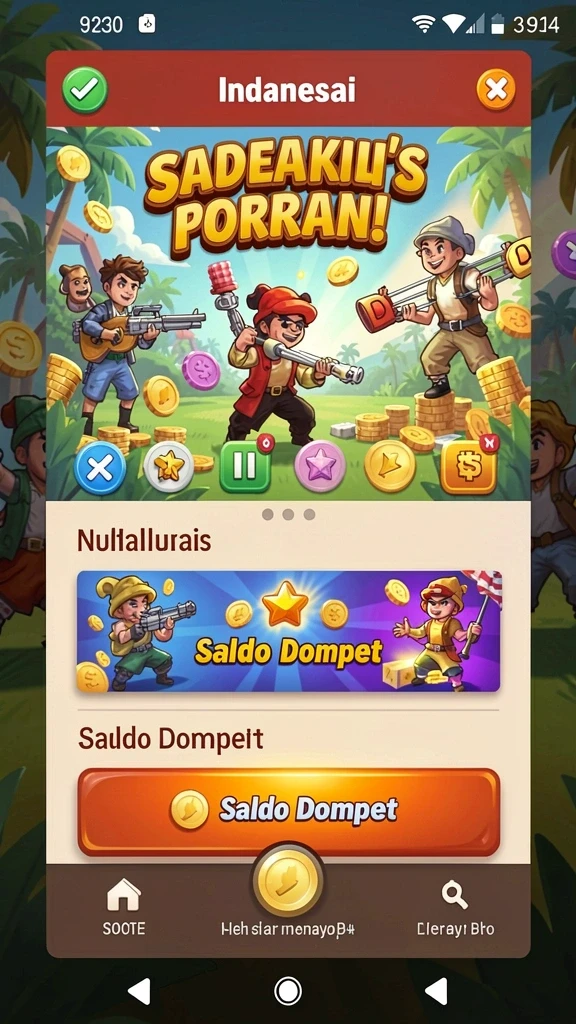Open the Saldo Dompet promo banner

[289, 632]
